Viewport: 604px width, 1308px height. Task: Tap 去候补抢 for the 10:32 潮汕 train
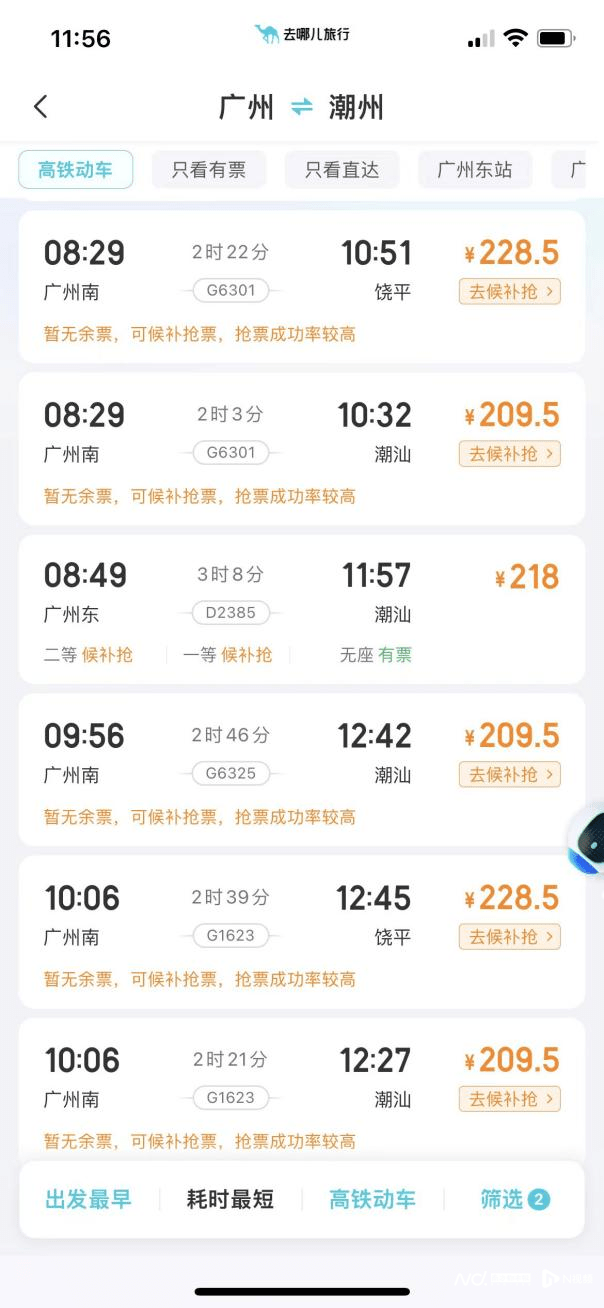[509, 454]
